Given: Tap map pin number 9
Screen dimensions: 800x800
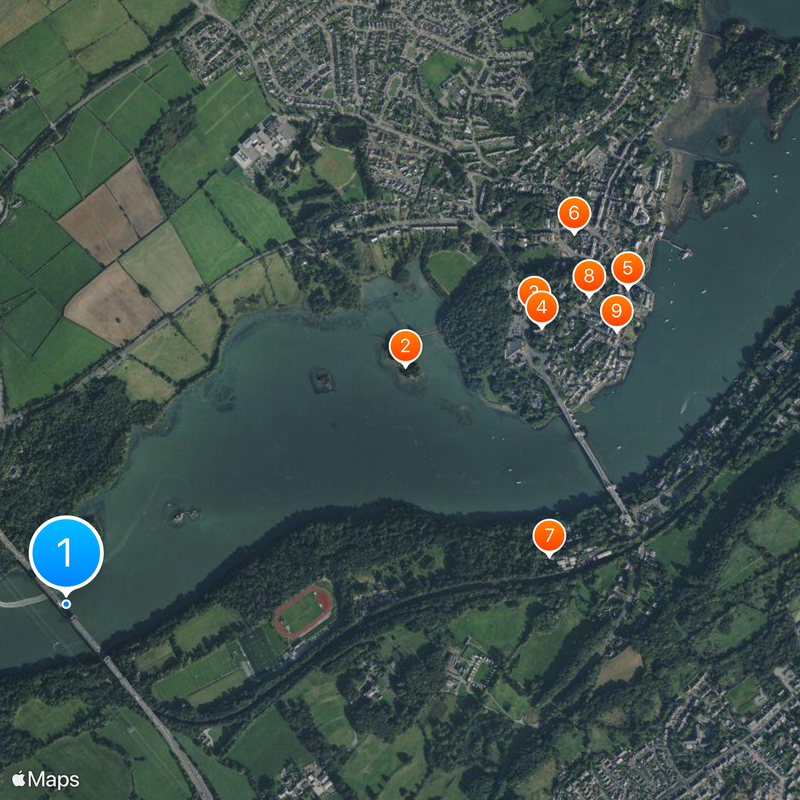Looking at the screenshot, I should point(616,311).
